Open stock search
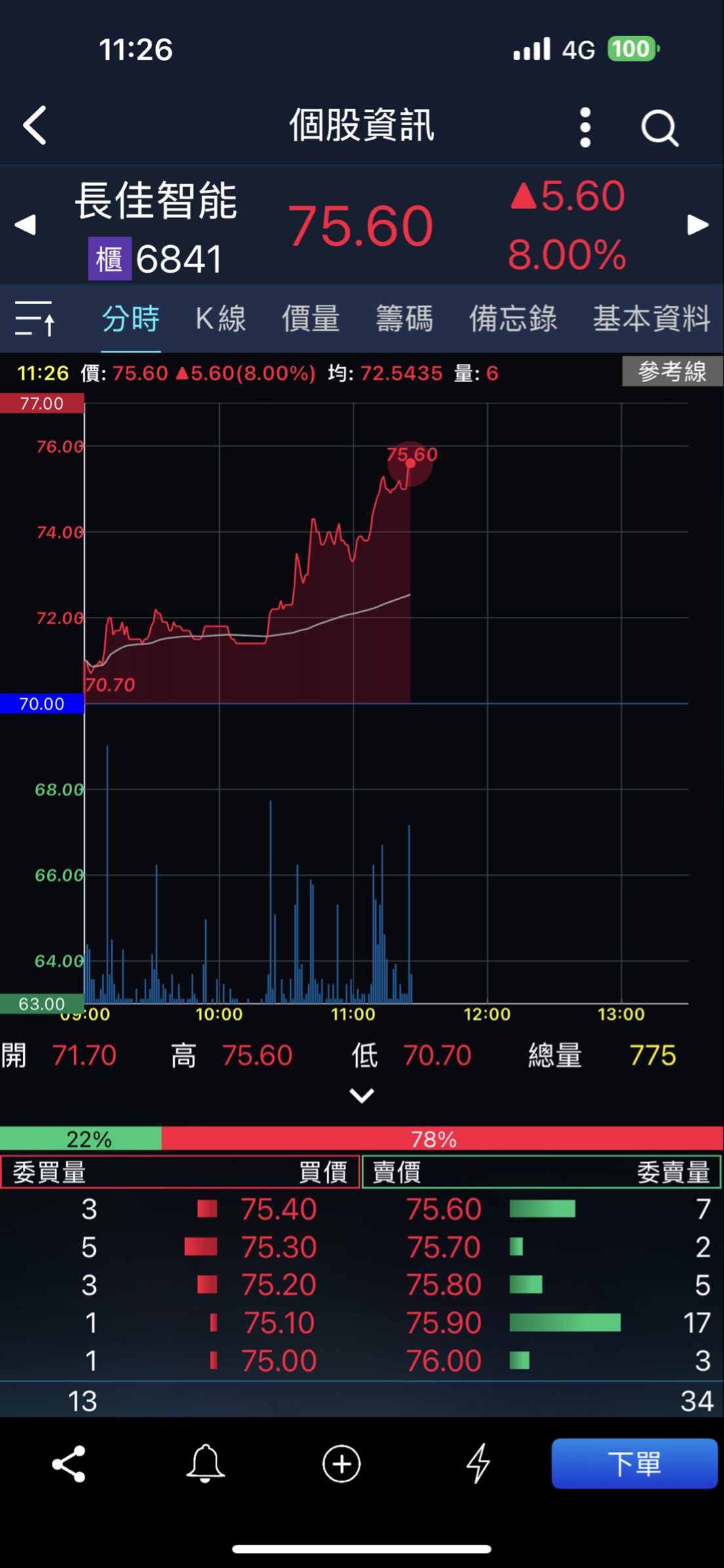This screenshot has height=1568, width=724. point(659,127)
